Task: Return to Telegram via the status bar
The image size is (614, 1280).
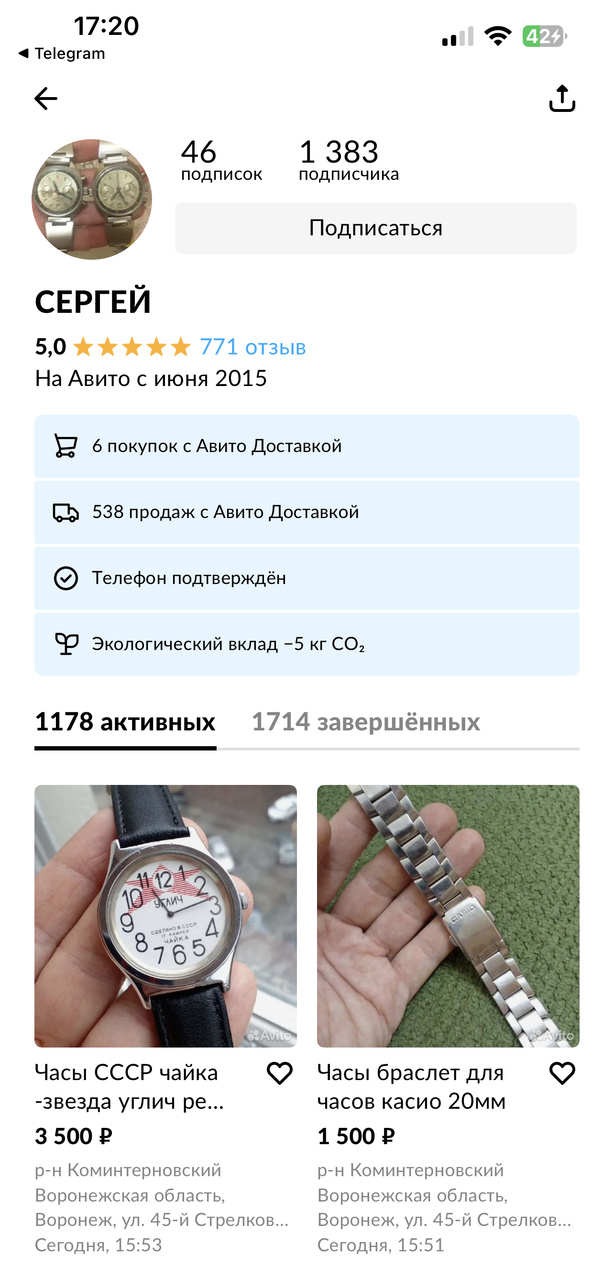Action: (62, 54)
